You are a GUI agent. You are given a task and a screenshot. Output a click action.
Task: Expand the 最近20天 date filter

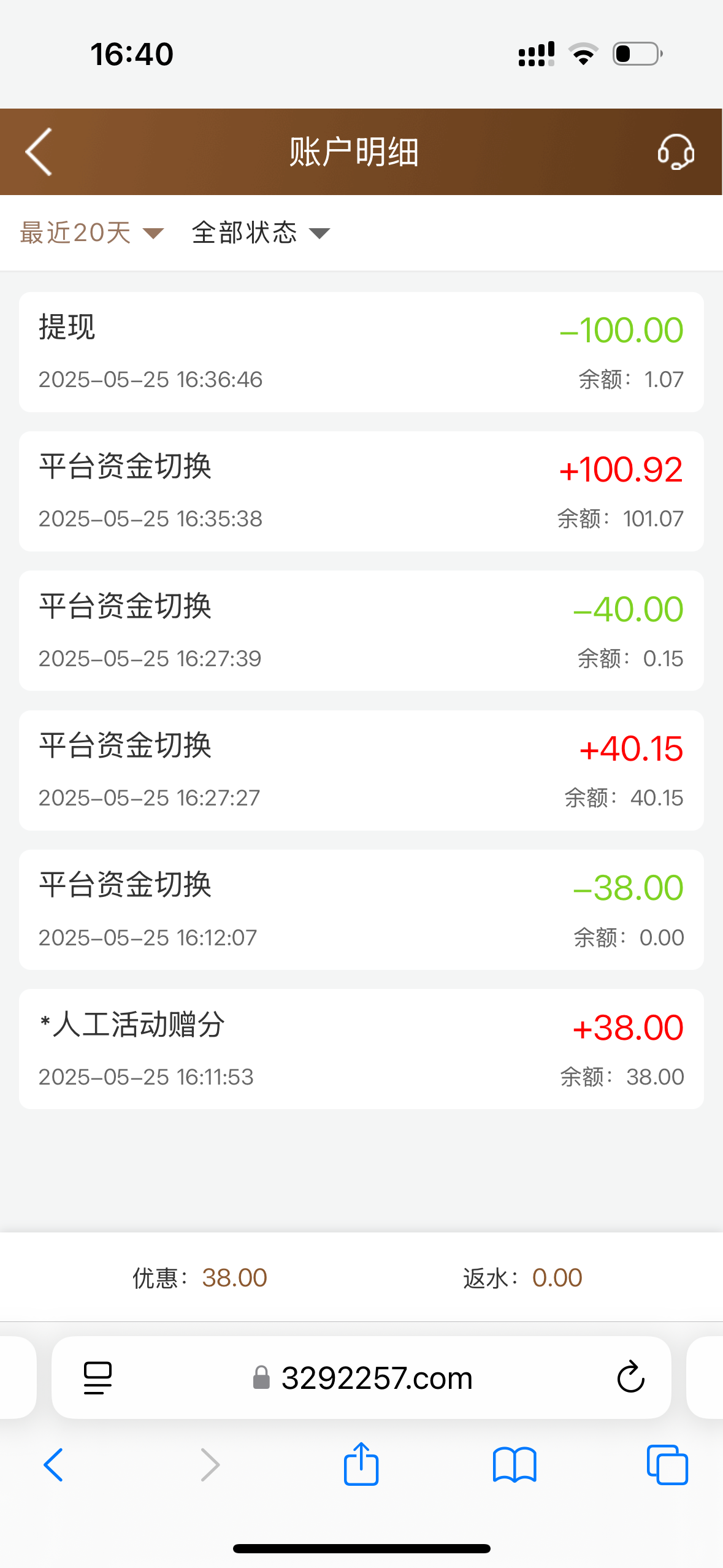[x=92, y=233]
